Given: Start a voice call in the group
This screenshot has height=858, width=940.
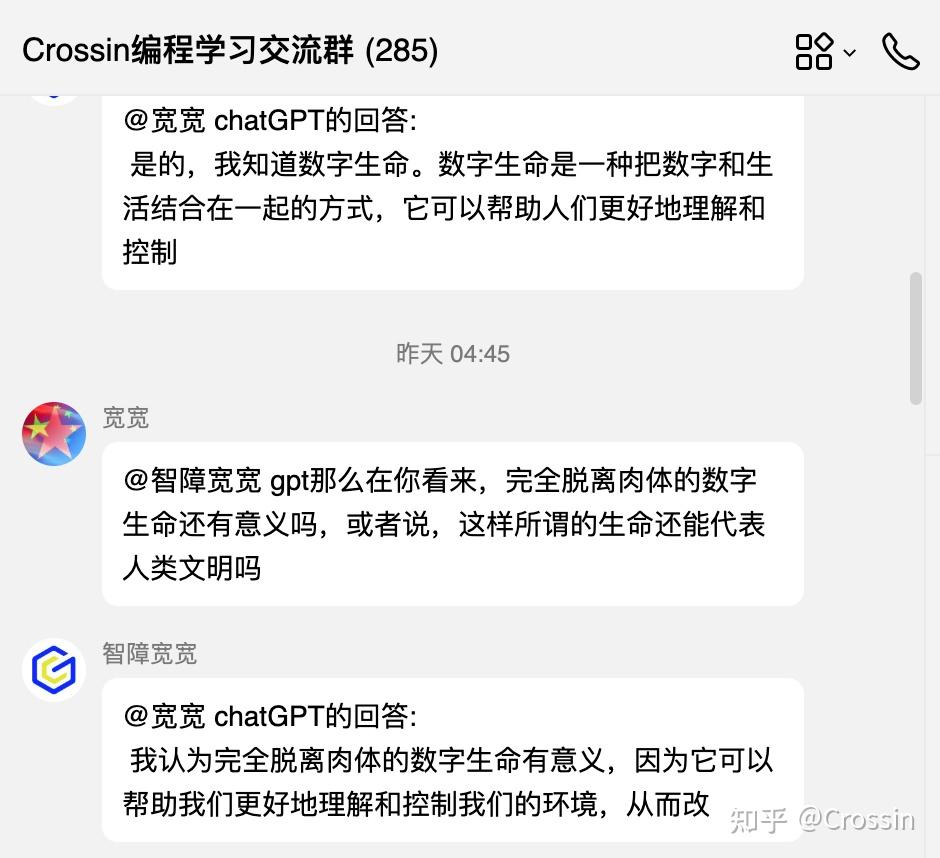Looking at the screenshot, I should (900, 51).
